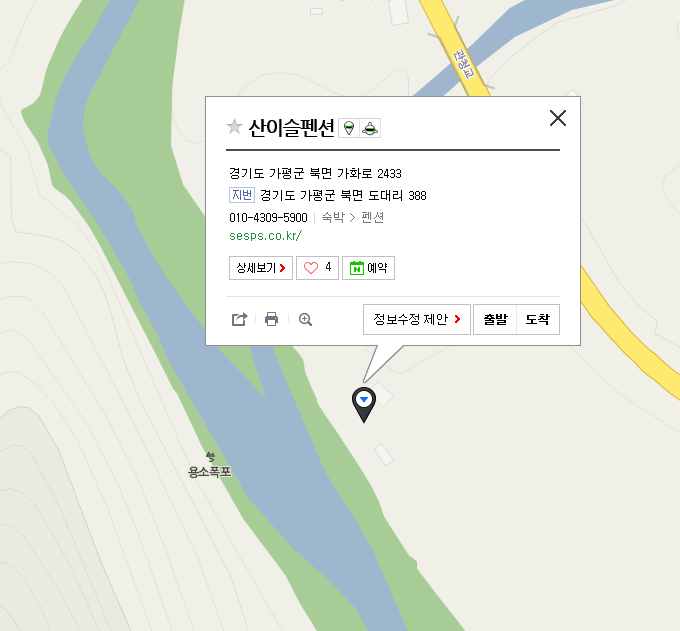The height and width of the screenshot is (631, 680).
Task: Open the 예약 booking button
Action: point(368,268)
